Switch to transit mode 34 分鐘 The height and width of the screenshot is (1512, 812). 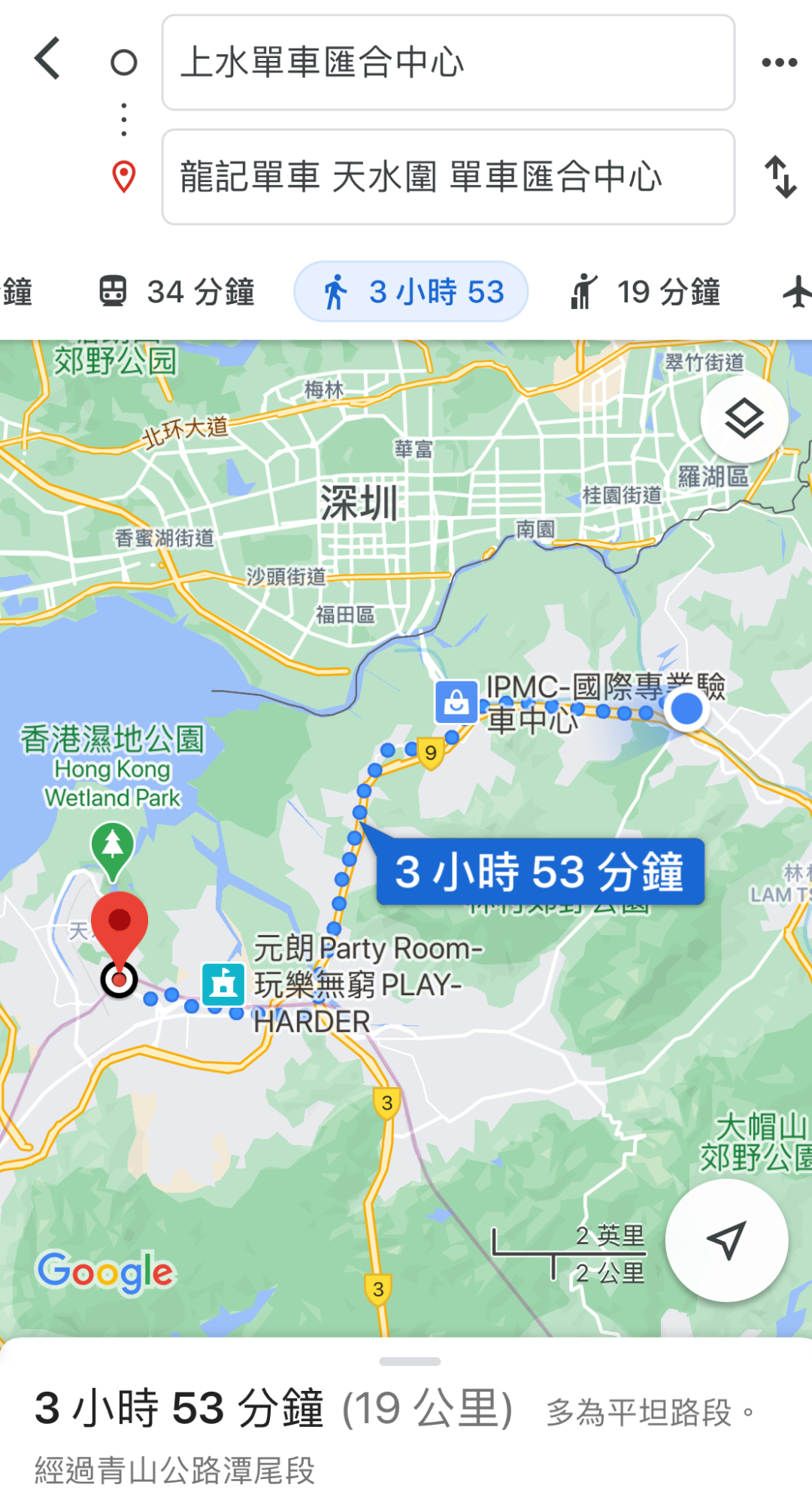click(177, 292)
